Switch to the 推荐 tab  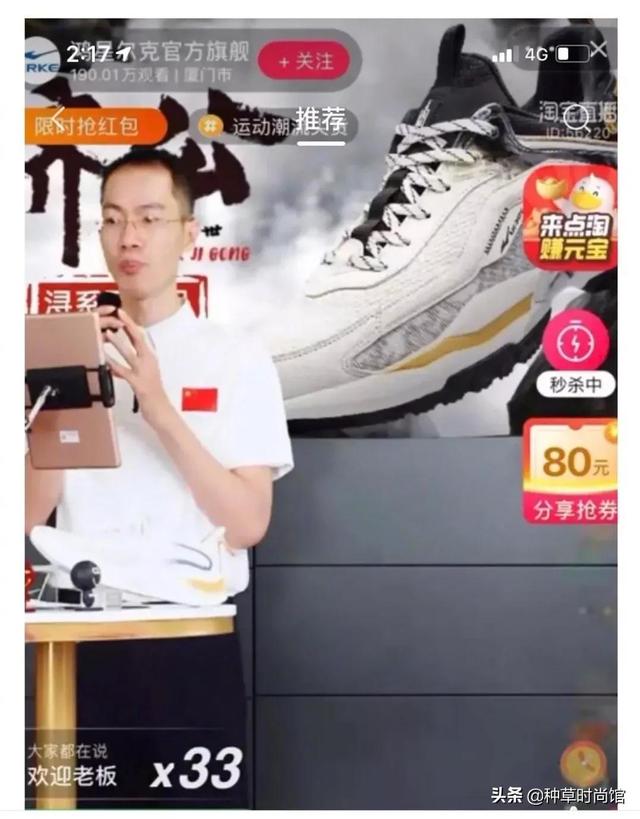tap(320, 120)
